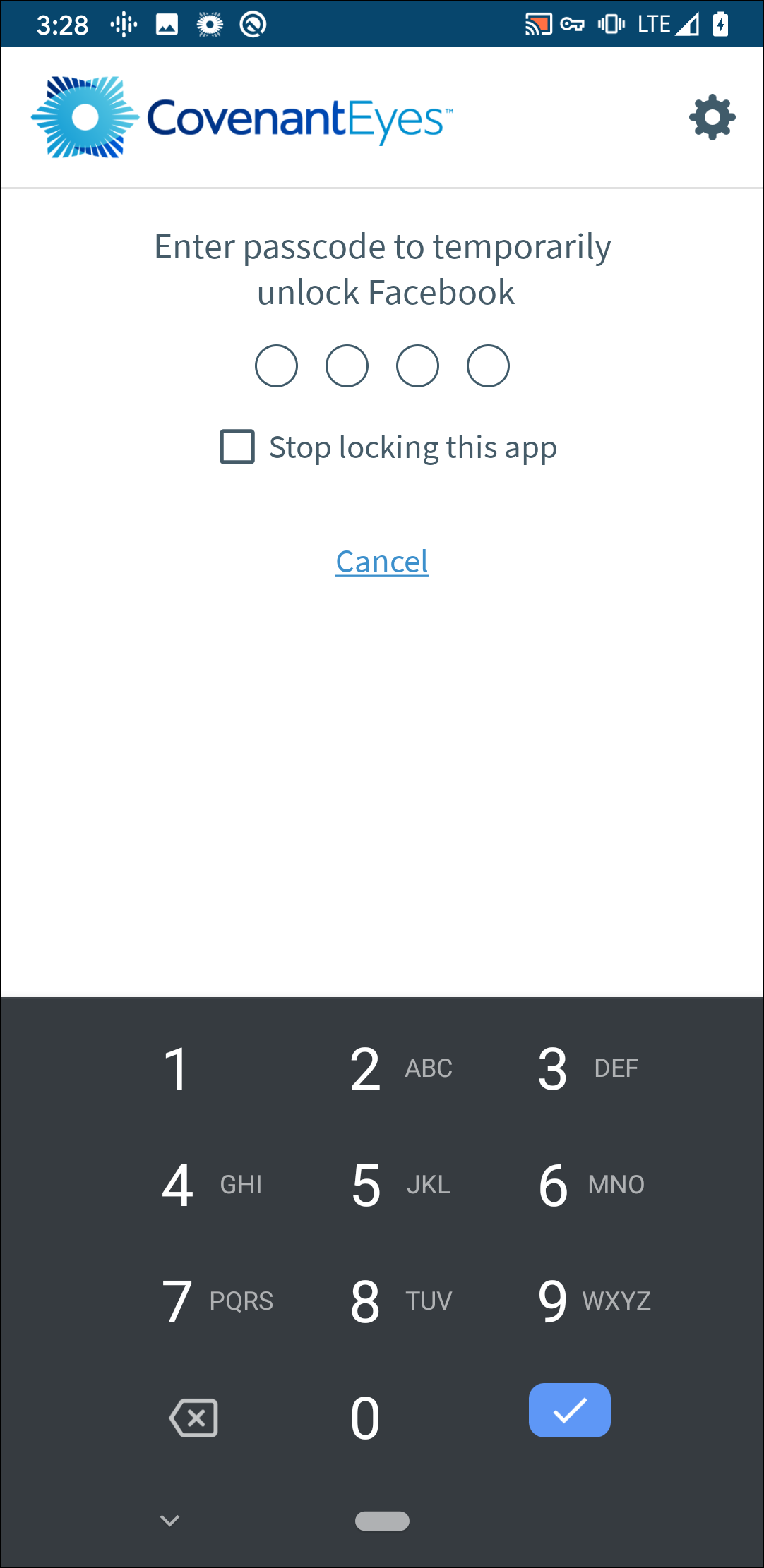Enter digit 3 on the keypad
The height and width of the screenshot is (1568, 764).
click(570, 1068)
